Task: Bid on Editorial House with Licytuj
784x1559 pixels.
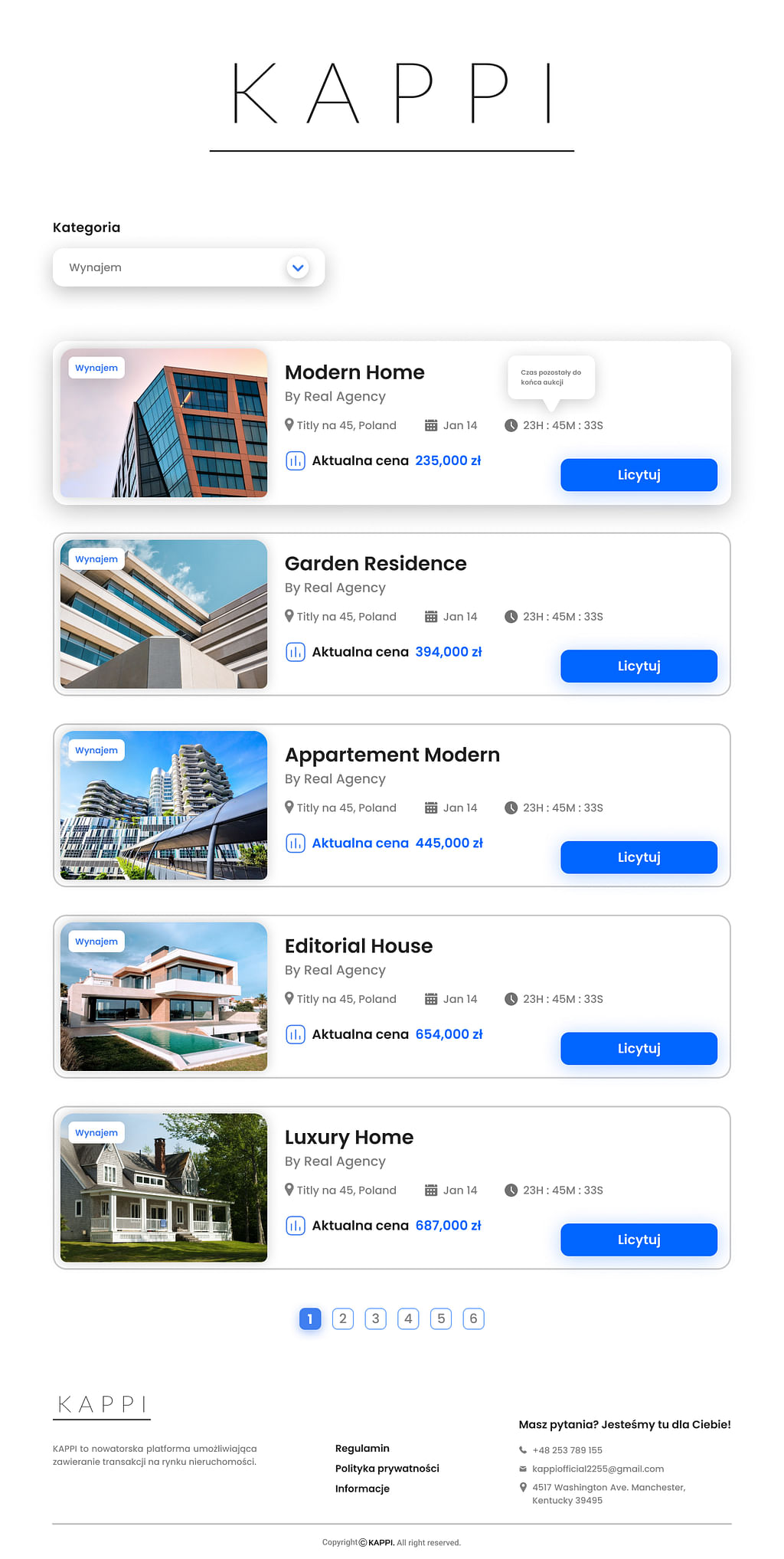Action: 639,1048
